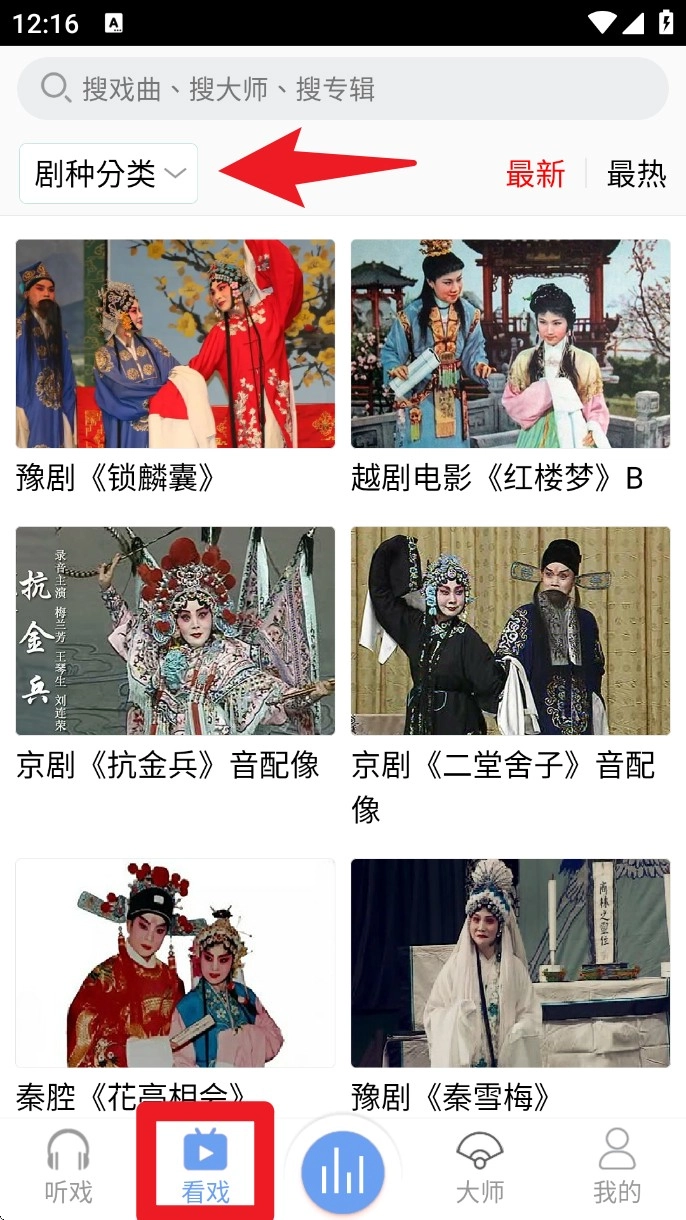Sort videos by 最热
The width and height of the screenshot is (686, 1220).
tap(636, 174)
